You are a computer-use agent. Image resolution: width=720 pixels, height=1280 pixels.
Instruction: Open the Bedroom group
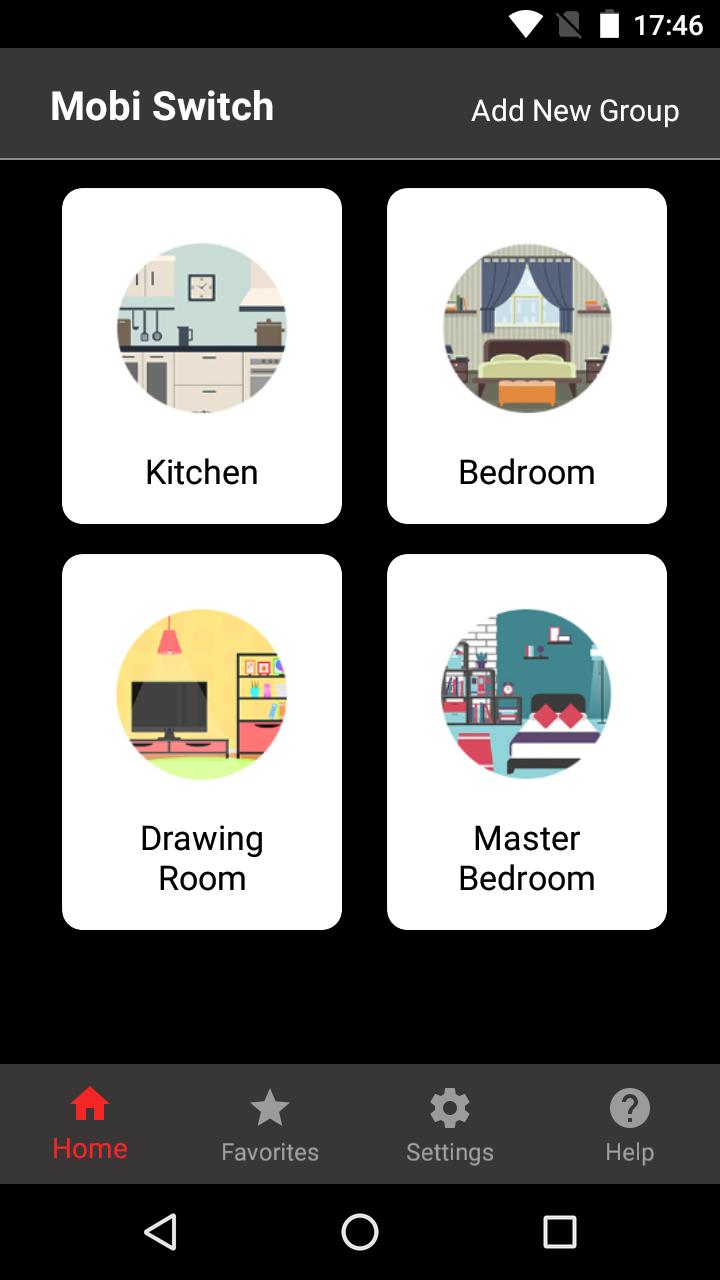click(527, 356)
